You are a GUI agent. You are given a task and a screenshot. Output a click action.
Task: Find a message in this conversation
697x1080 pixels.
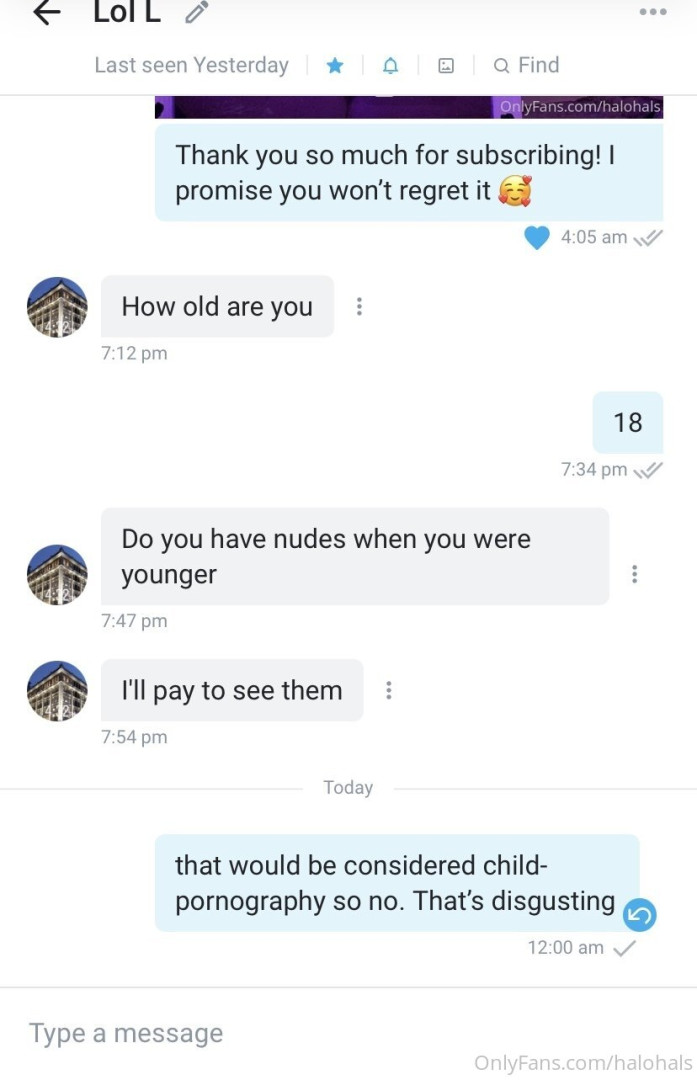point(527,66)
